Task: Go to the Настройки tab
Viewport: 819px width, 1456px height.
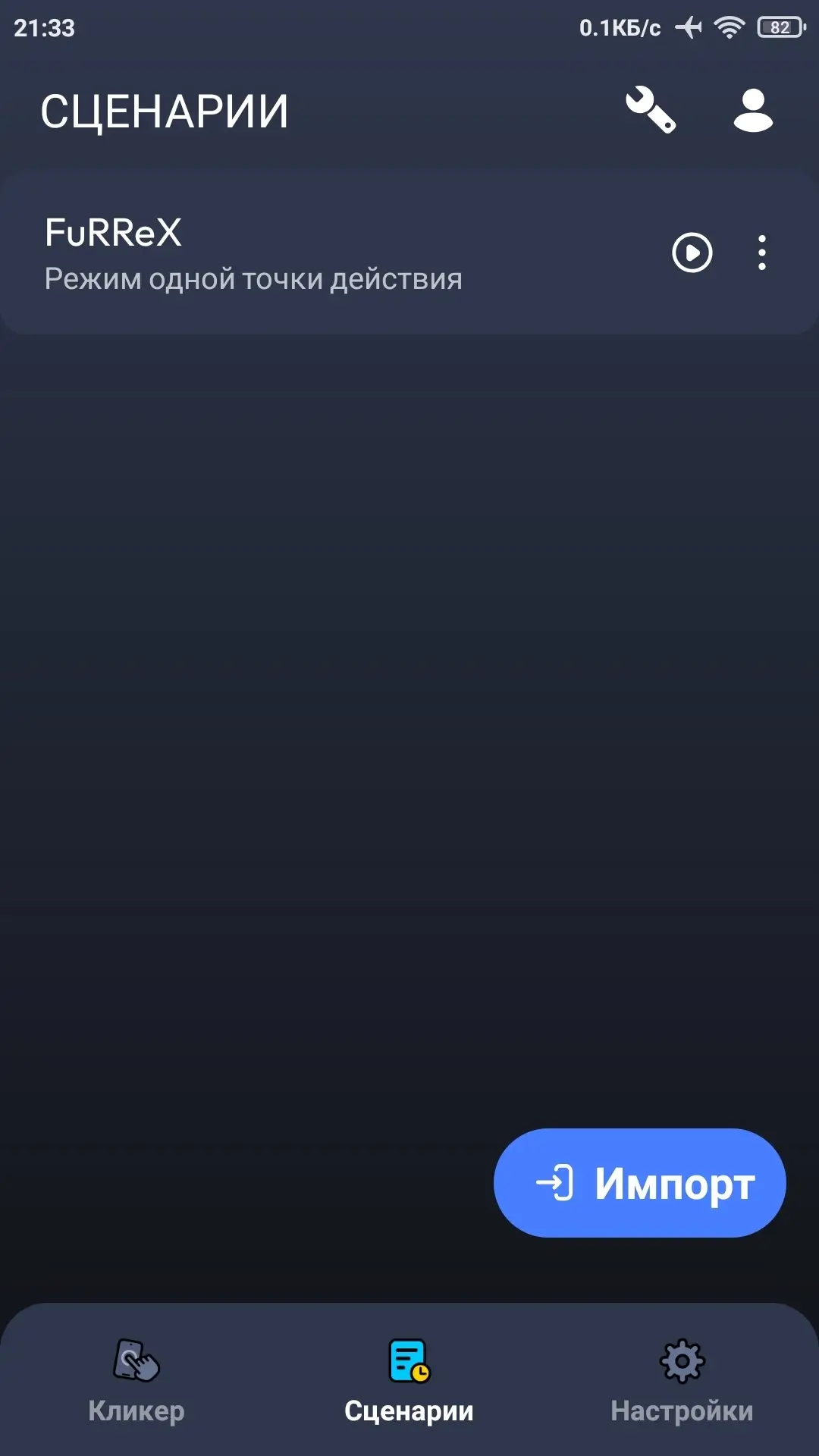Action: [x=682, y=1380]
